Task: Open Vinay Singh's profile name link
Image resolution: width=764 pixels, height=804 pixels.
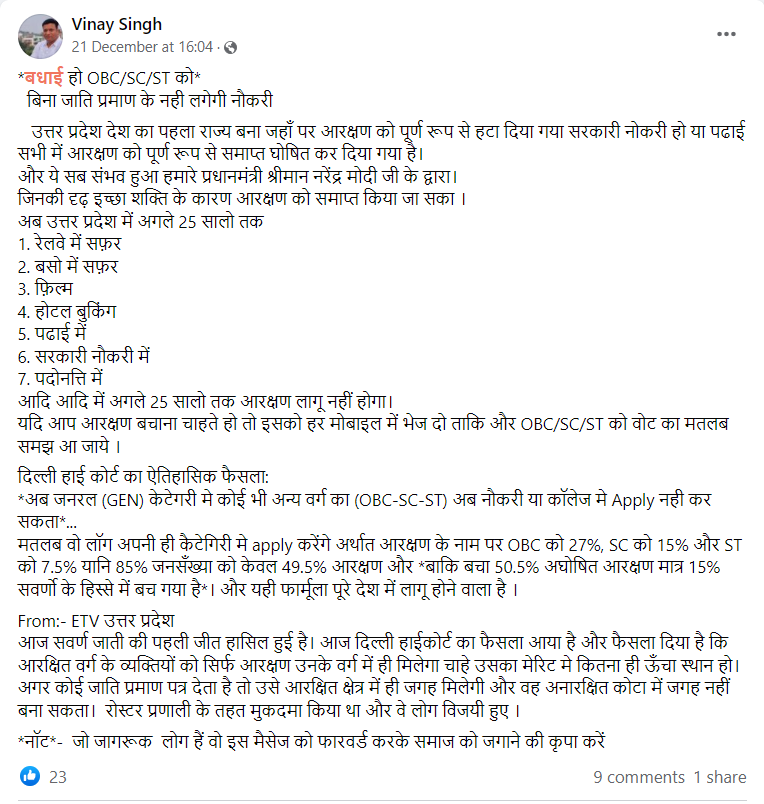Action: coord(117,25)
